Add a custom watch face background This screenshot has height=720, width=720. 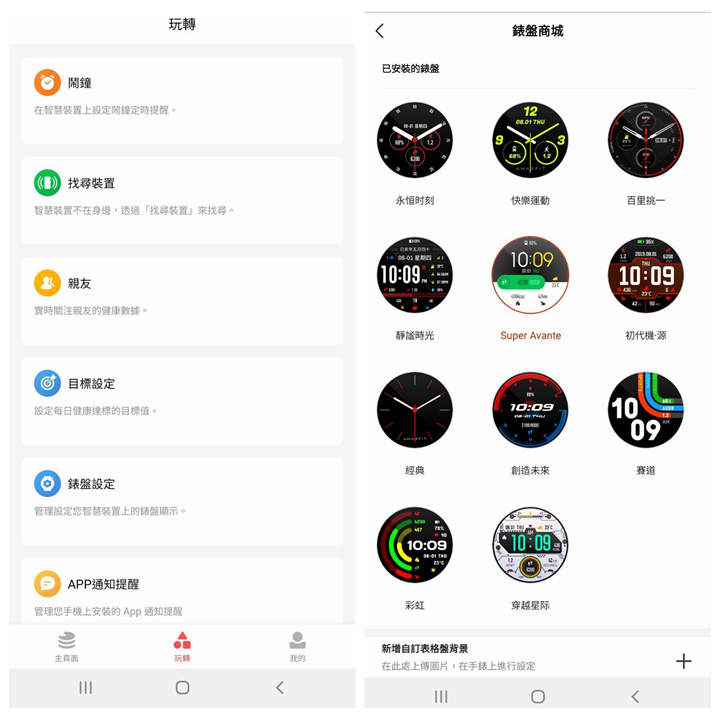pyautogui.click(x=683, y=661)
